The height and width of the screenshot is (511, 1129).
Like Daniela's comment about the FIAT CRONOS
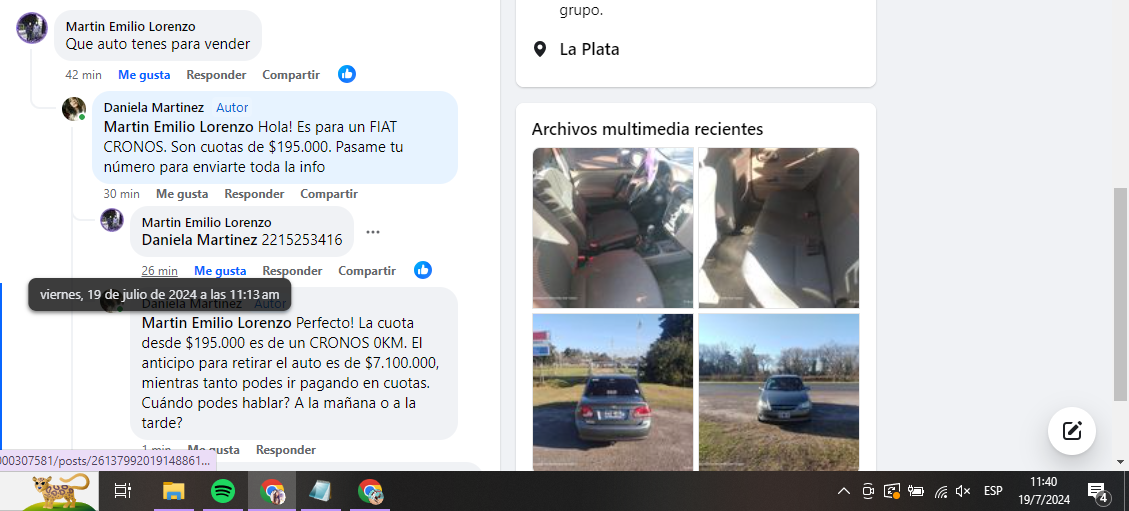tap(182, 194)
